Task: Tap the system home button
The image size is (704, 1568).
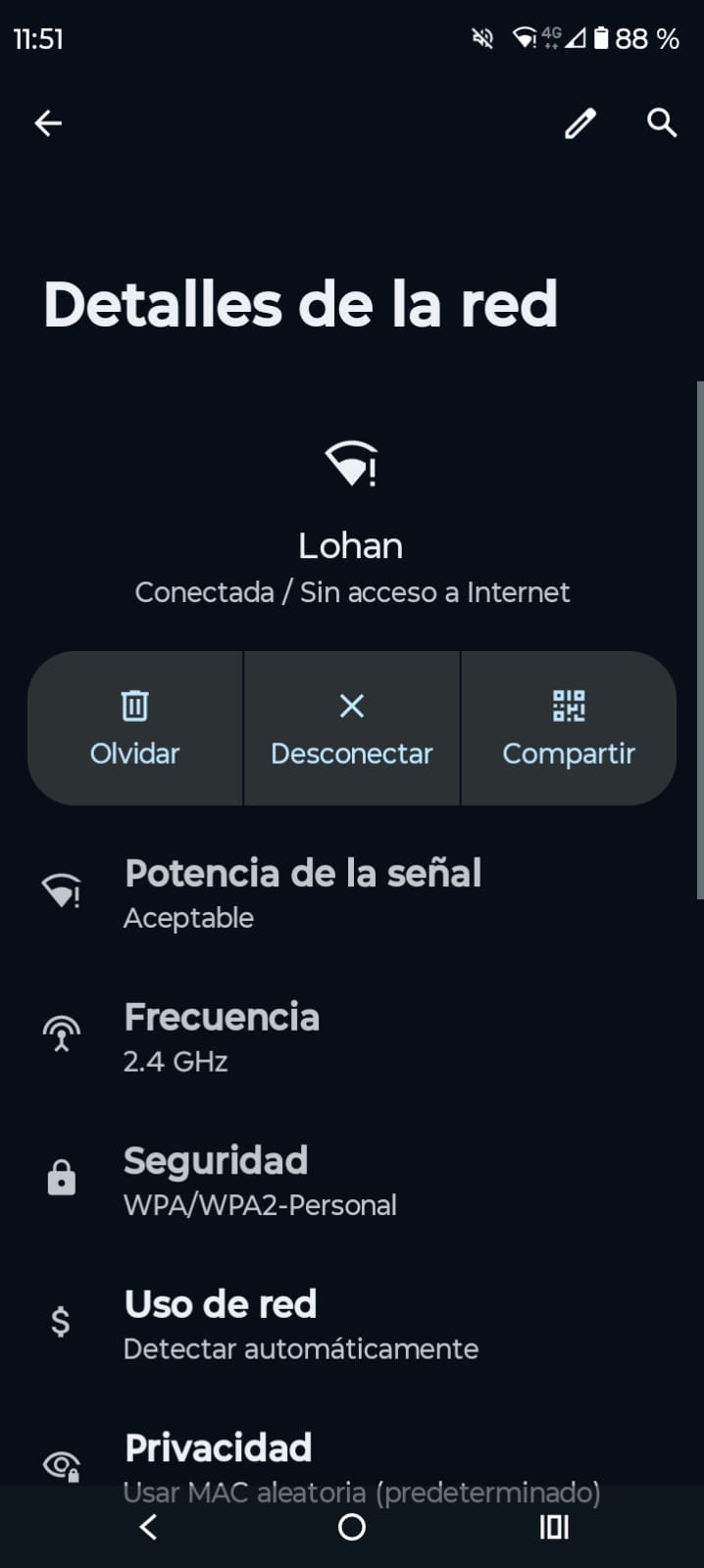Action: click(x=351, y=1527)
